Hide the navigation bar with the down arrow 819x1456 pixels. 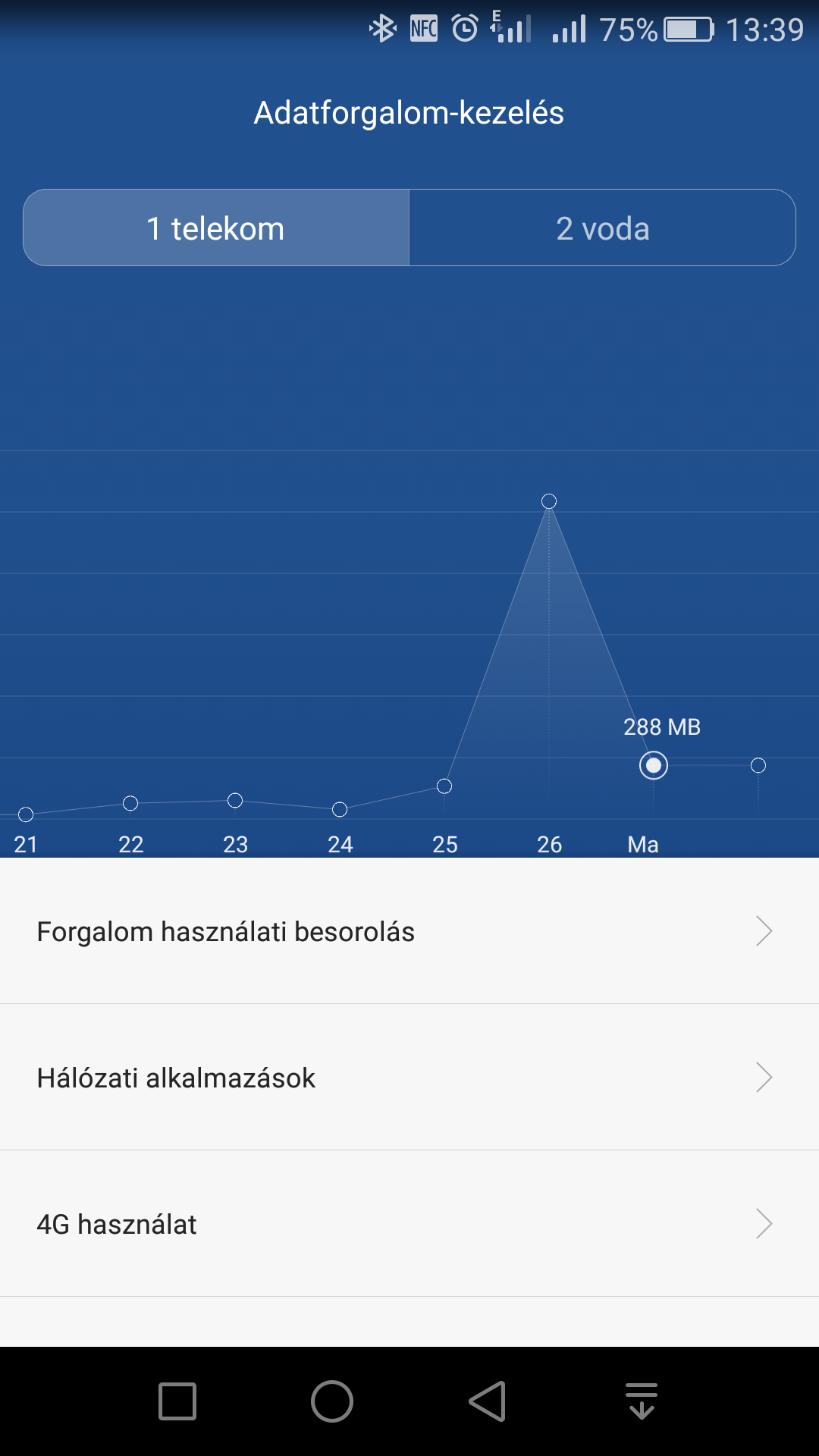click(642, 1401)
